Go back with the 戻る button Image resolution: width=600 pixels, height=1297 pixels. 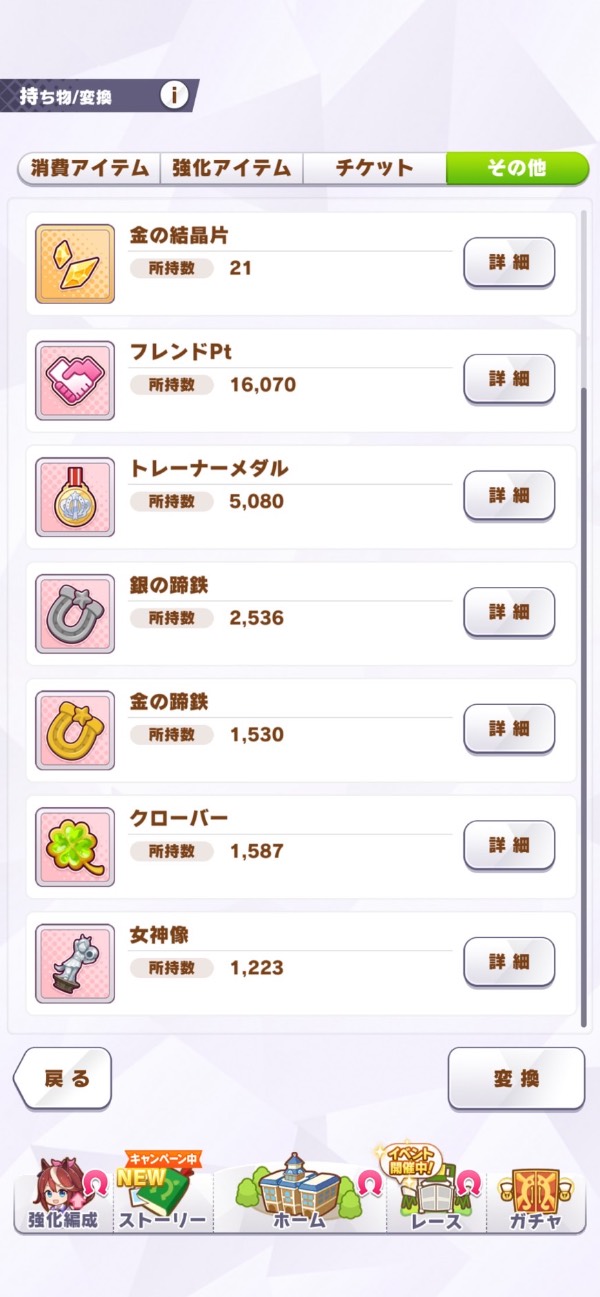click(x=65, y=1079)
